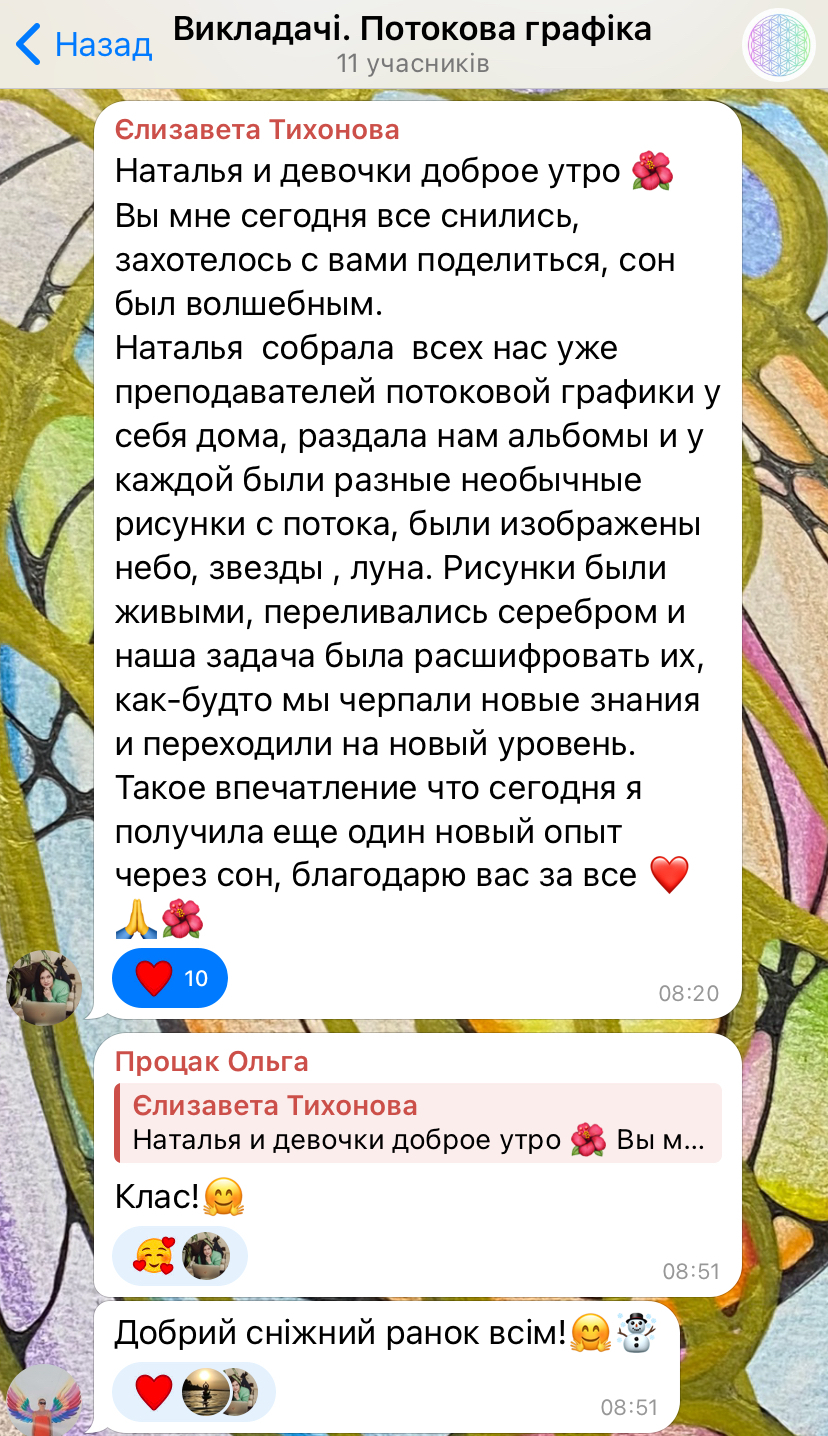
Task: Jump to the quoted Єлизавета Тихонова message
Action: (x=418, y=1124)
